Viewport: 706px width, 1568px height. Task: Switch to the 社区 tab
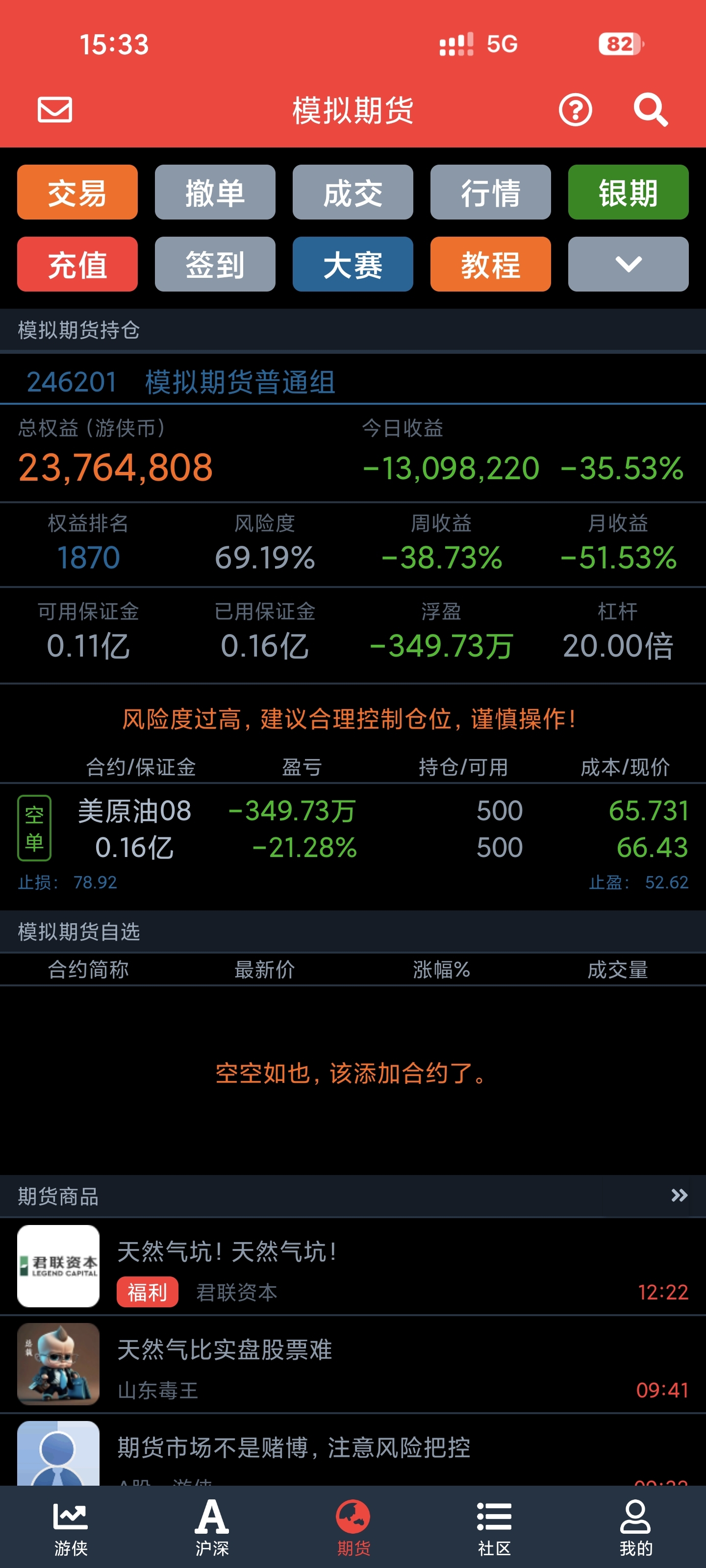tap(494, 1528)
